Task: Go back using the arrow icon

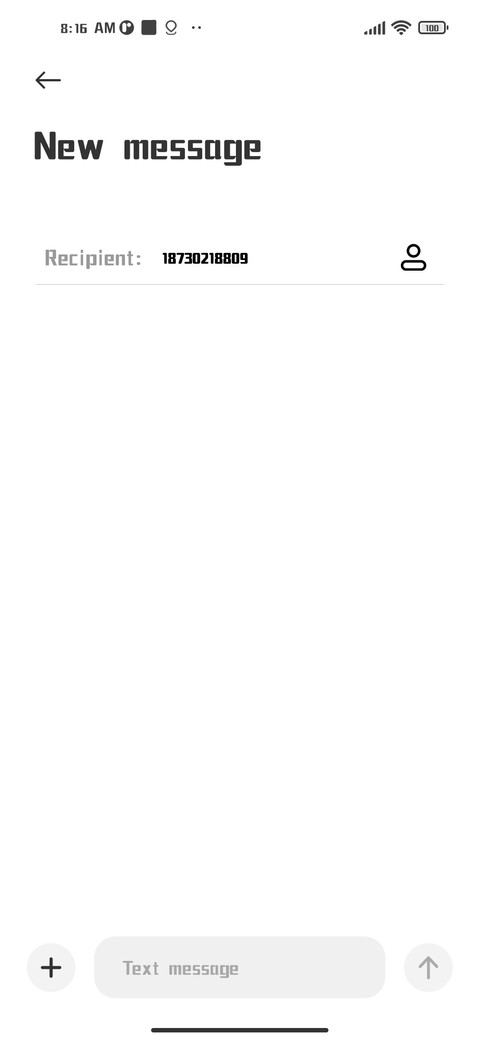Action: 48,80
